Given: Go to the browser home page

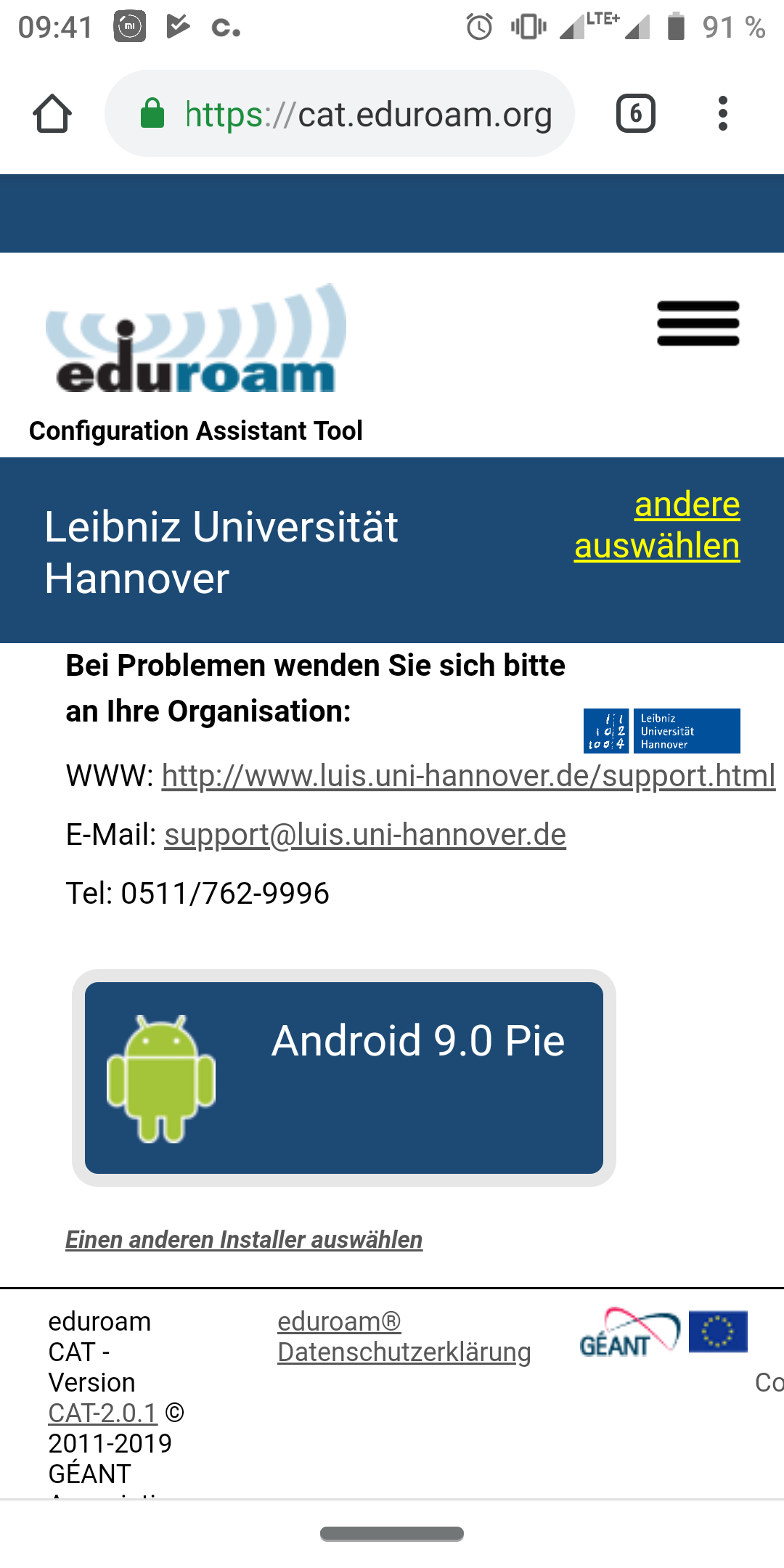Looking at the screenshot, I should 52,114.
